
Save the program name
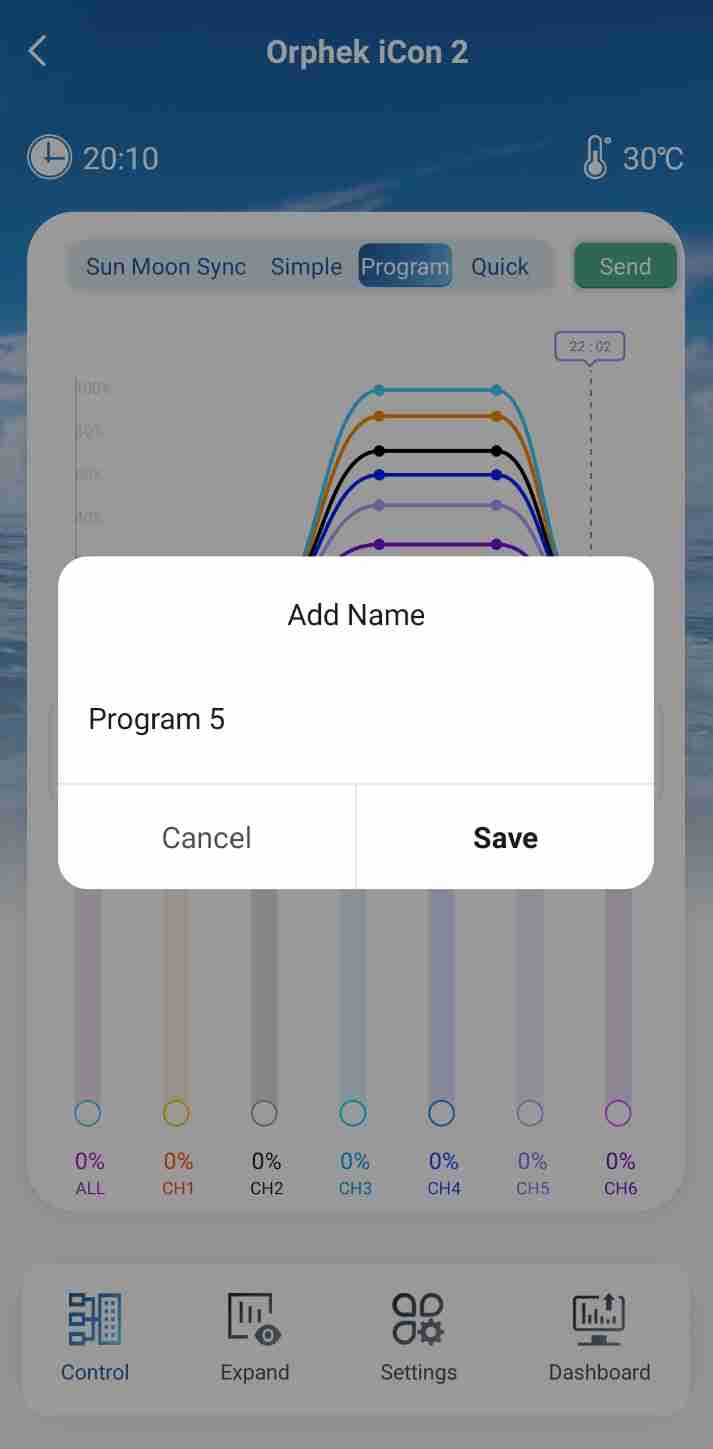(505, 837)
